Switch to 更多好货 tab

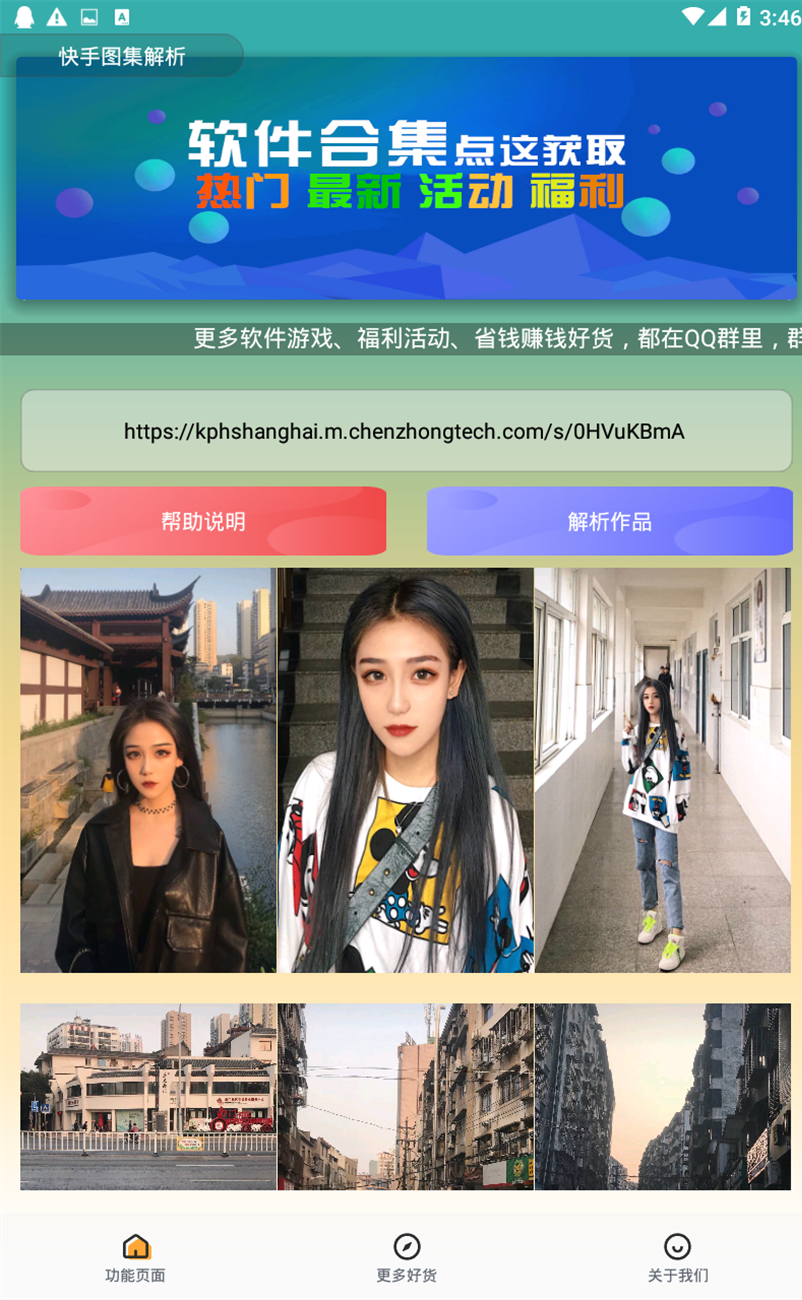(406, 1258)
